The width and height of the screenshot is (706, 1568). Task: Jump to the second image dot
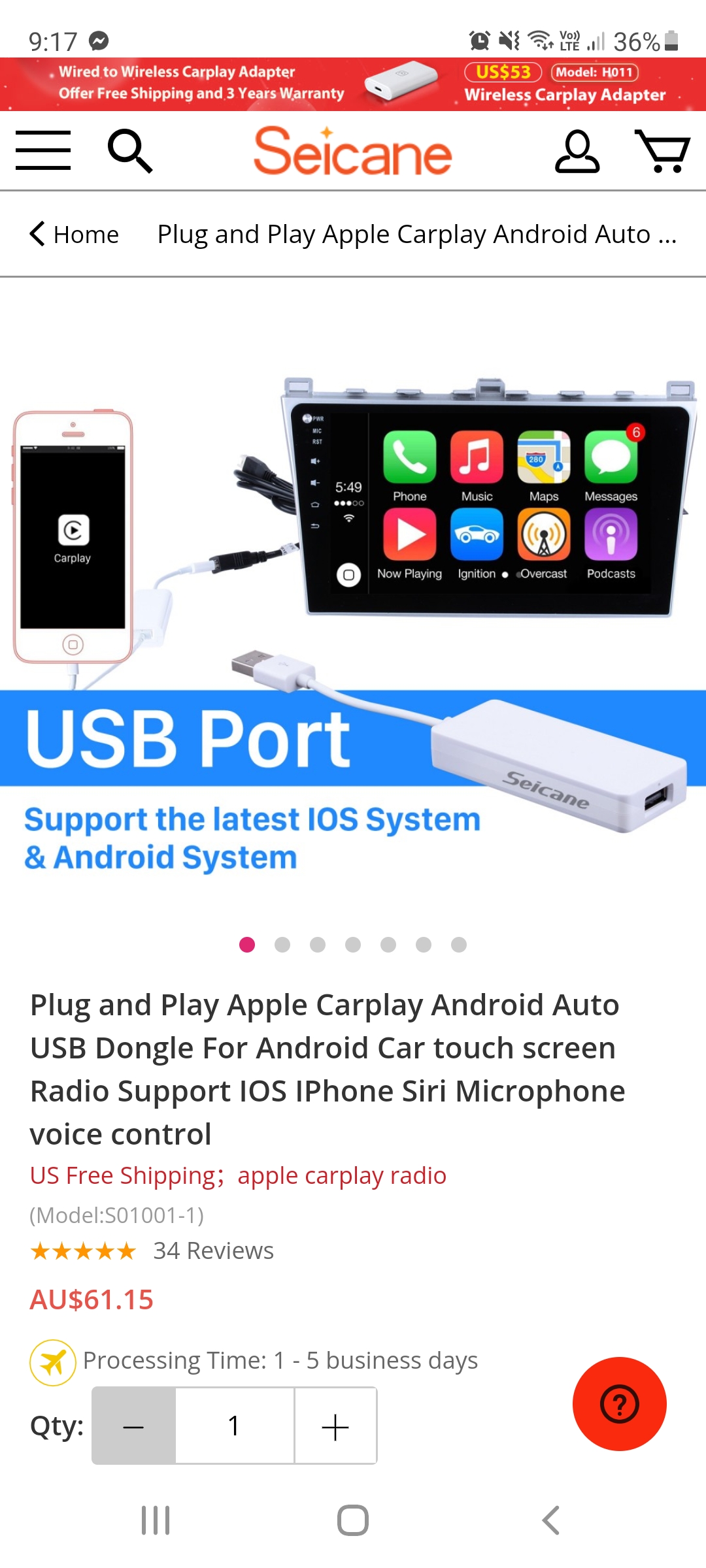tap(282, 945)
